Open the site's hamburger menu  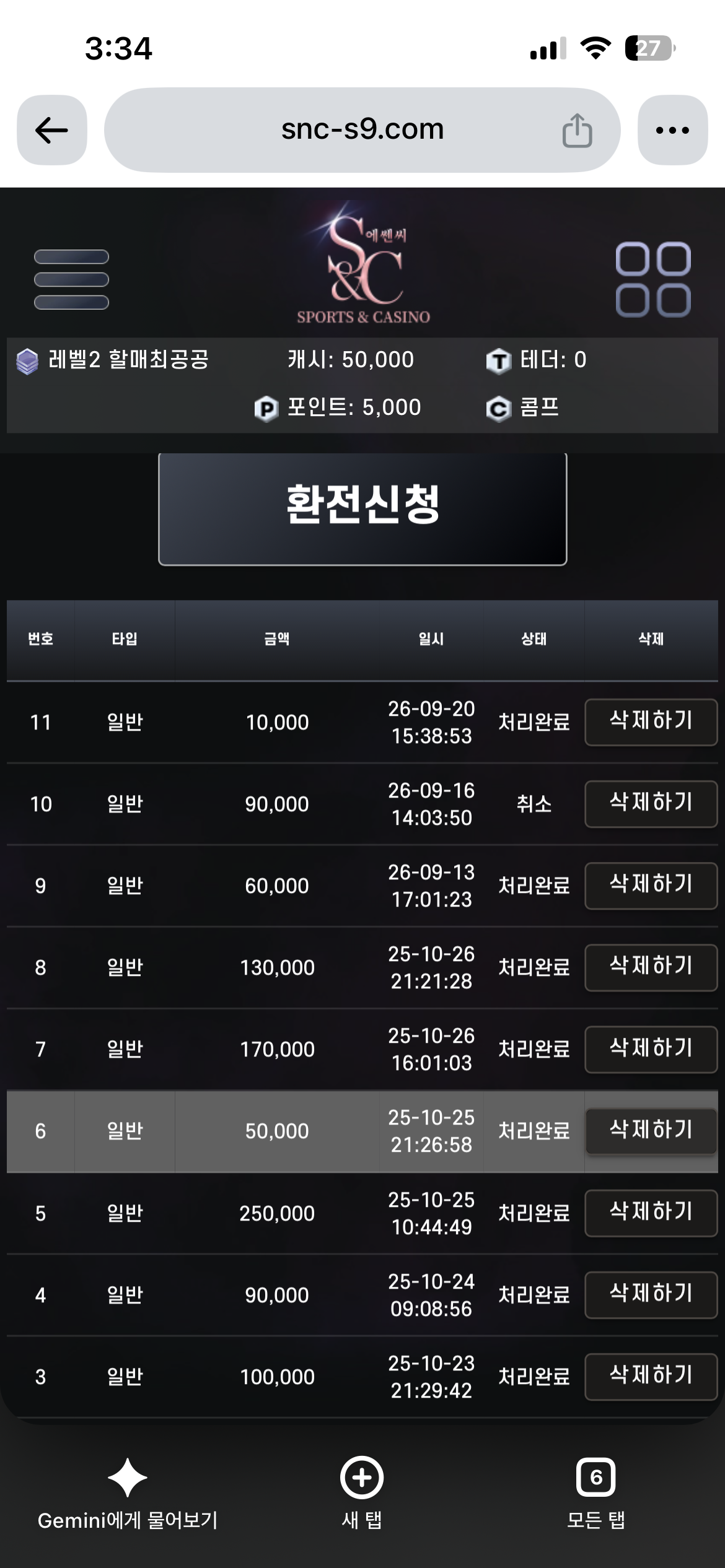71,279
